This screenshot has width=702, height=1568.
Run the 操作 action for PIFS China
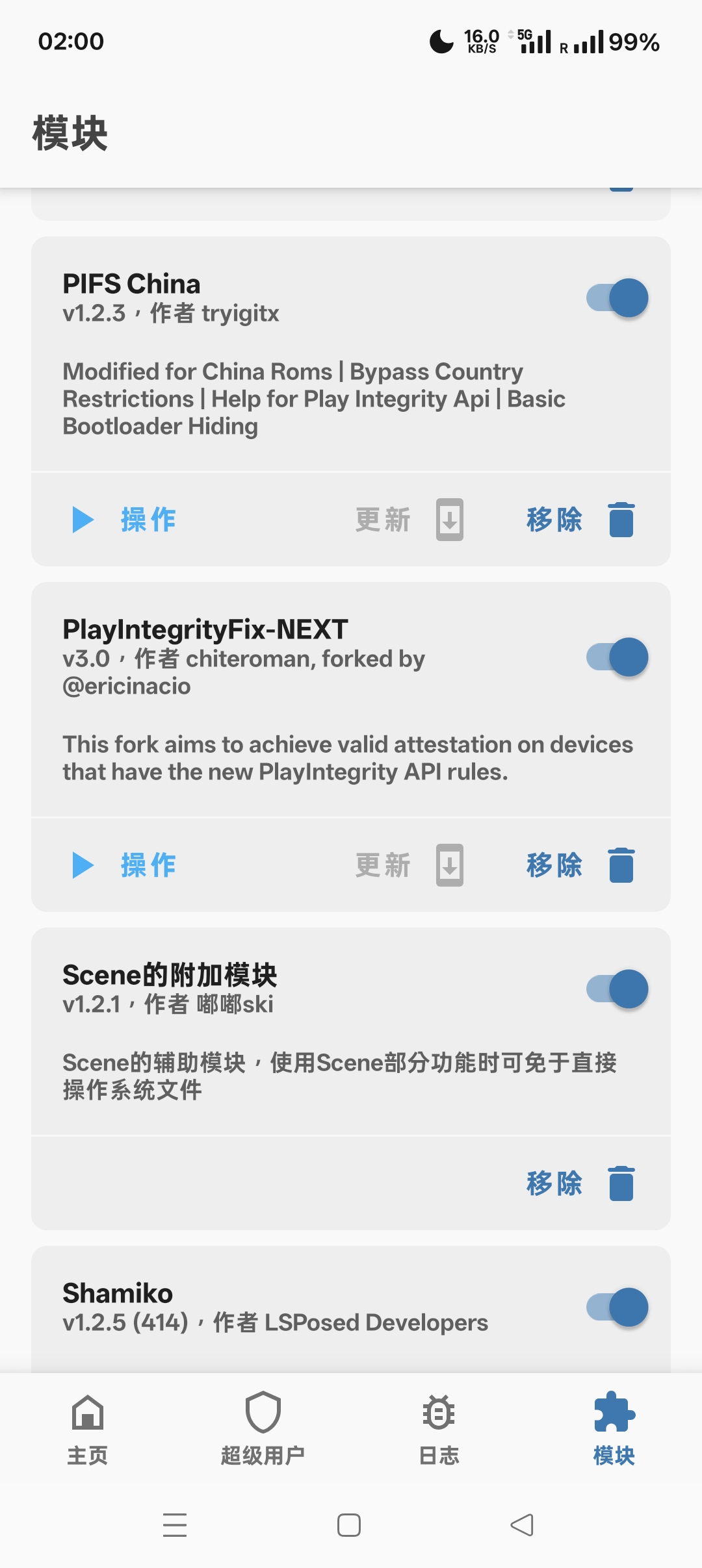pyautogui.click(x=124, y=520)
